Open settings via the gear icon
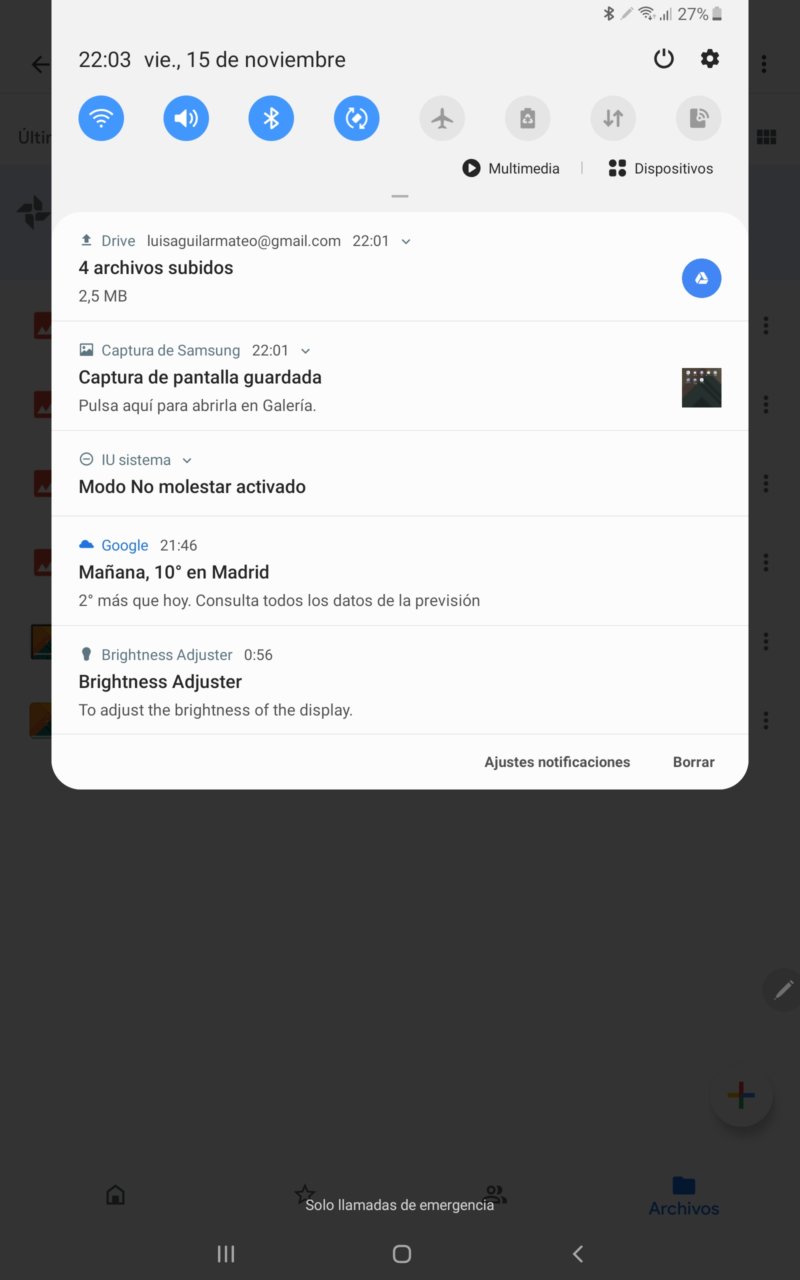Screen dimensions: 800x1280 pos(710,59)
